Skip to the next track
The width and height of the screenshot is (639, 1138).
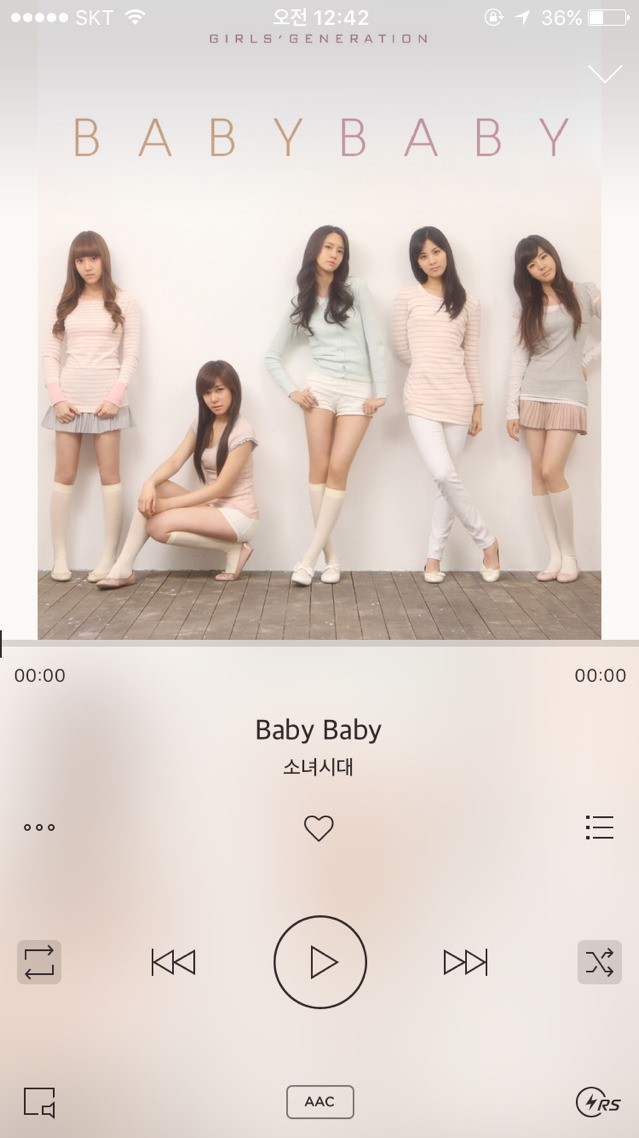[x=465, y=962]
